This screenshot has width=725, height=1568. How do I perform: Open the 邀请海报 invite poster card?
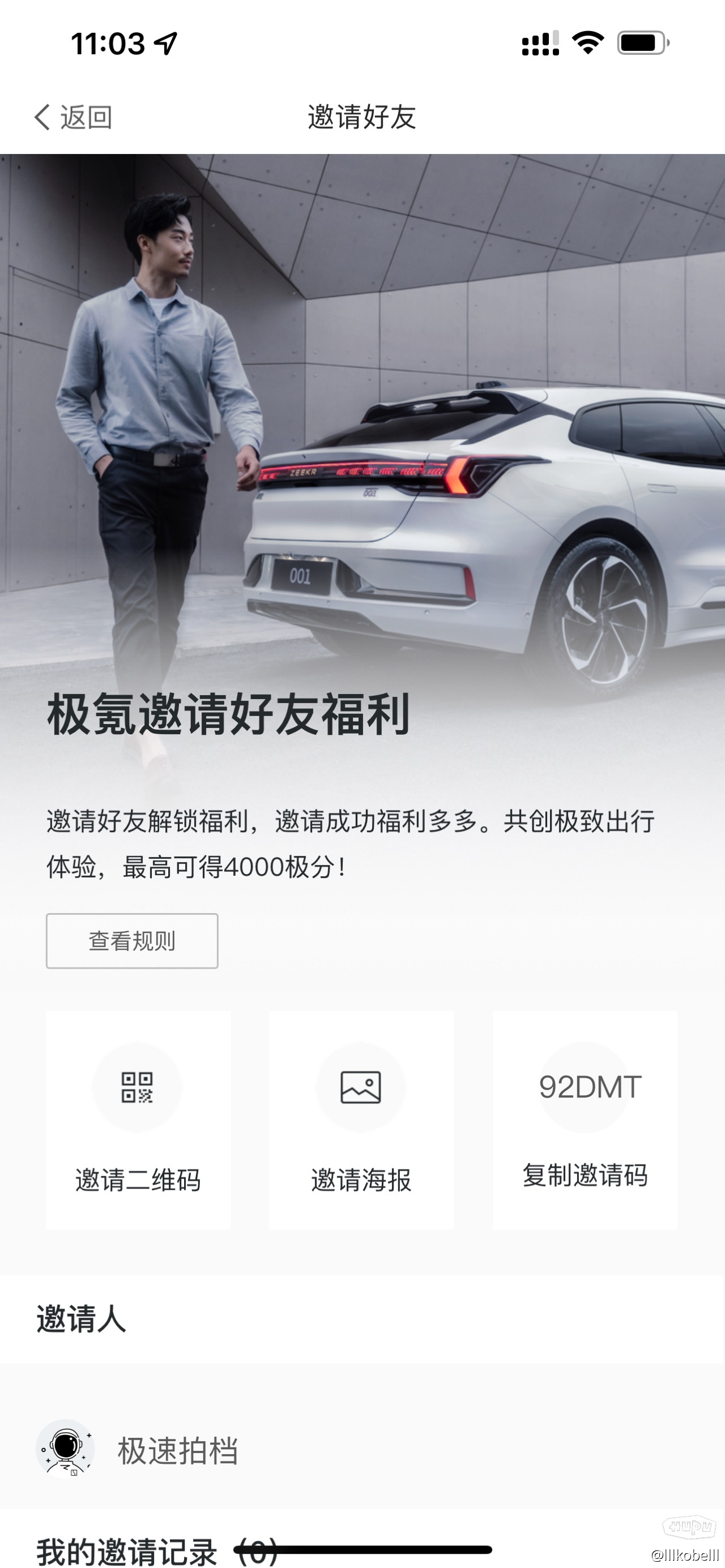361,1120
